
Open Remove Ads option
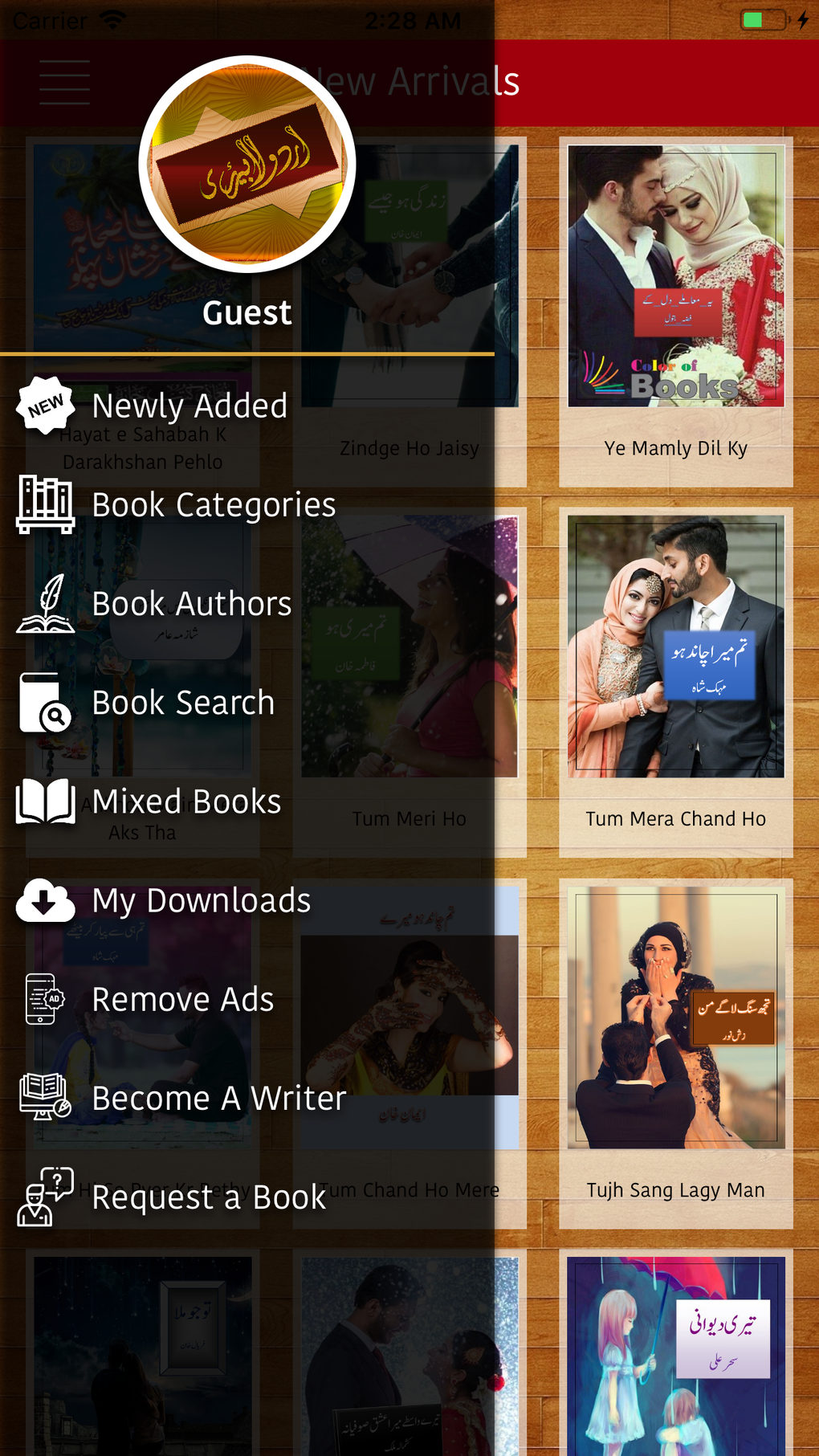coord(183,999)
